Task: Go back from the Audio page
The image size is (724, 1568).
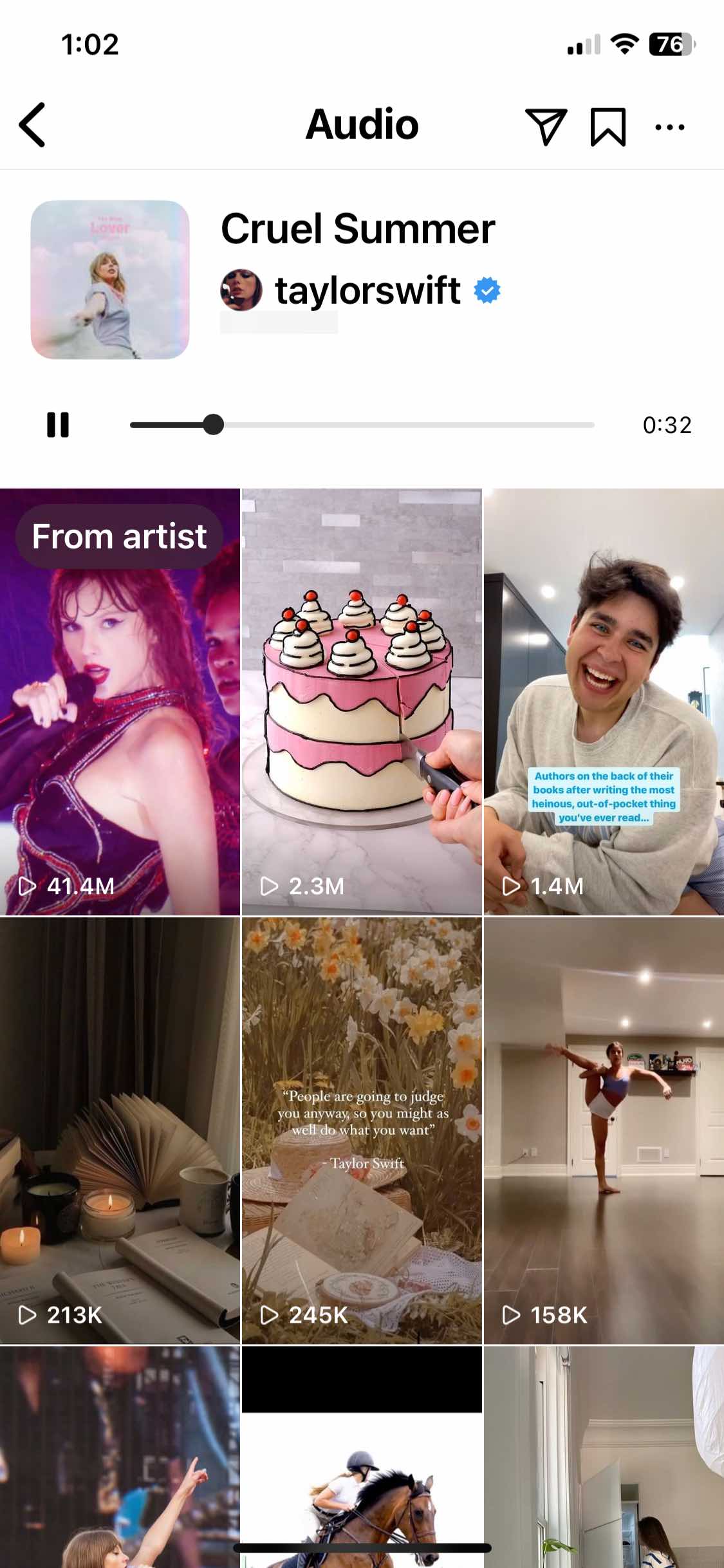Action: coord(32,125)
